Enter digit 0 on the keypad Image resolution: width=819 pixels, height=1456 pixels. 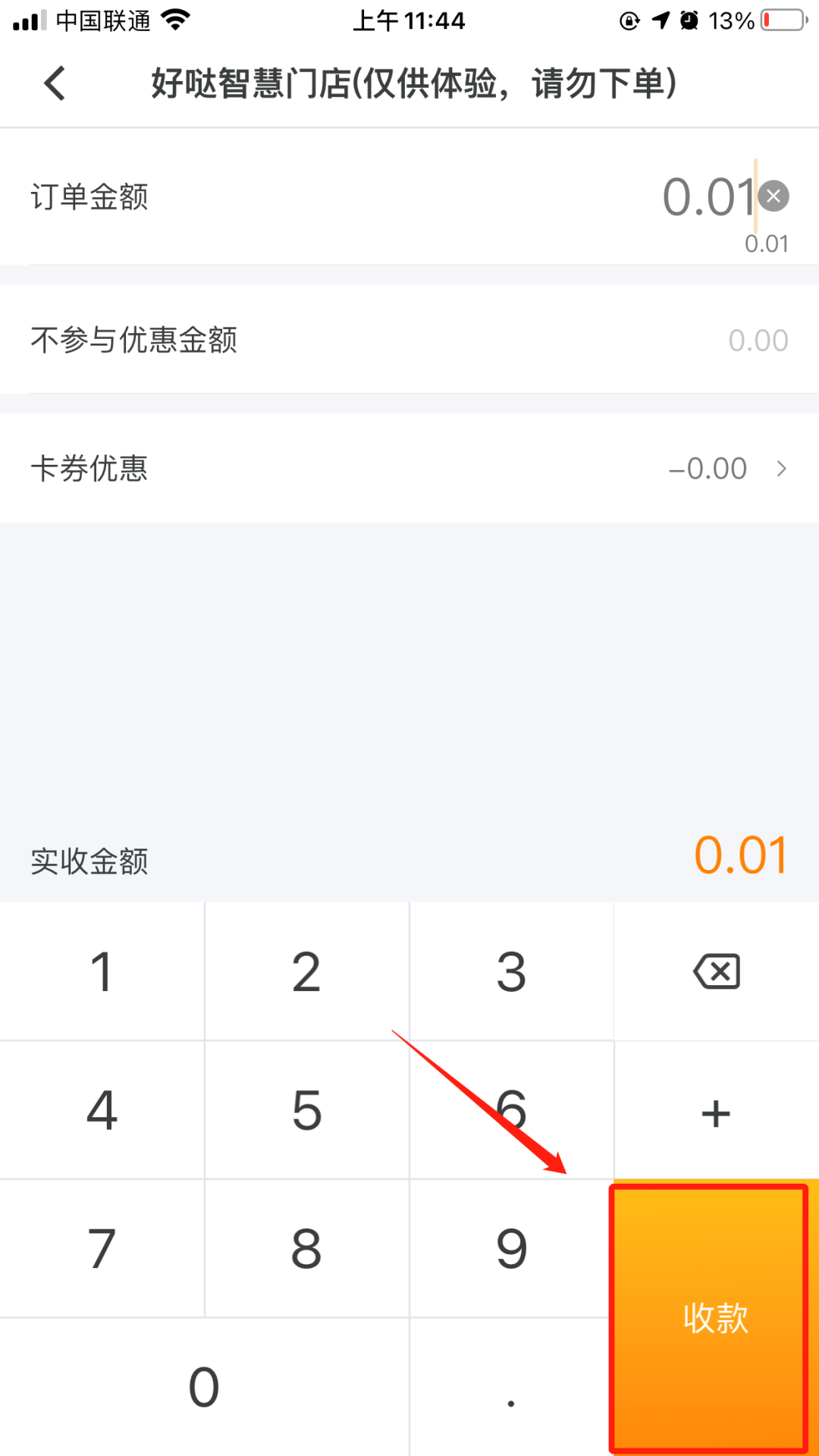pyautogui.click(x=204, y=1387)
